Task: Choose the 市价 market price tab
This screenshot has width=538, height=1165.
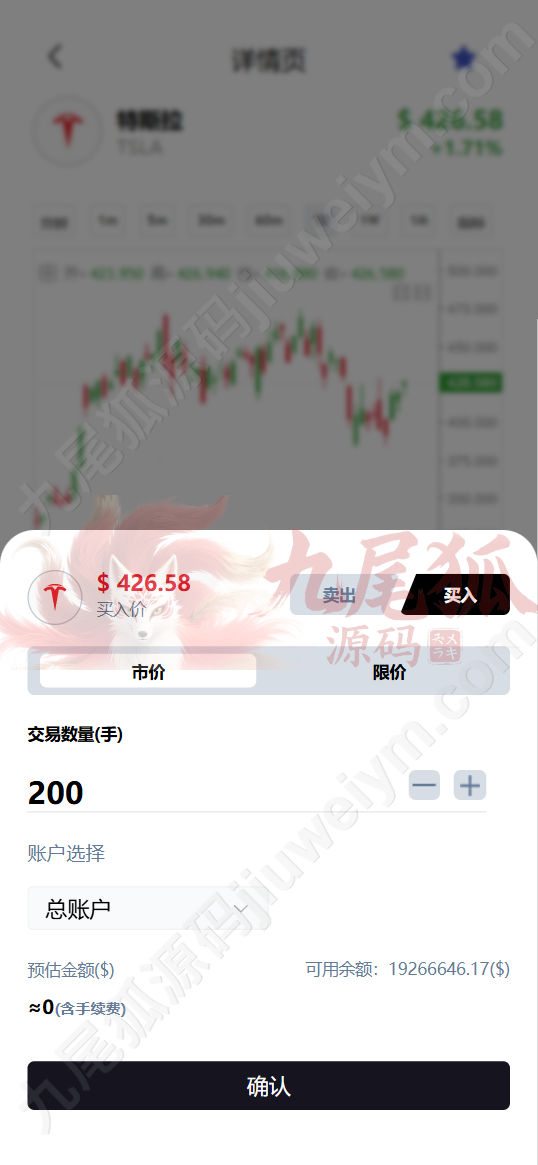Action: point(148,672)
